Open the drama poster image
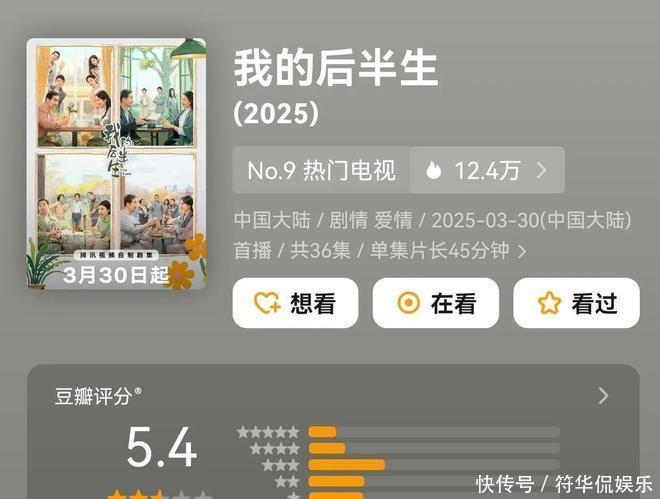 pos(116,165)
